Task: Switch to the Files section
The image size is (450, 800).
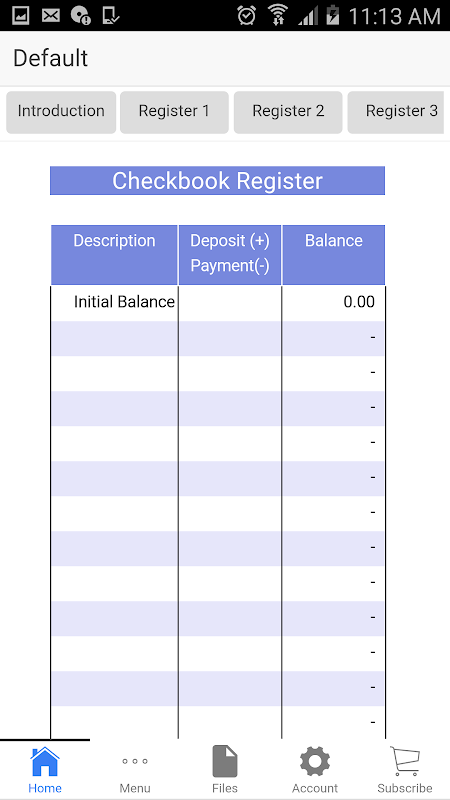Action: click(x=224, y=769)
